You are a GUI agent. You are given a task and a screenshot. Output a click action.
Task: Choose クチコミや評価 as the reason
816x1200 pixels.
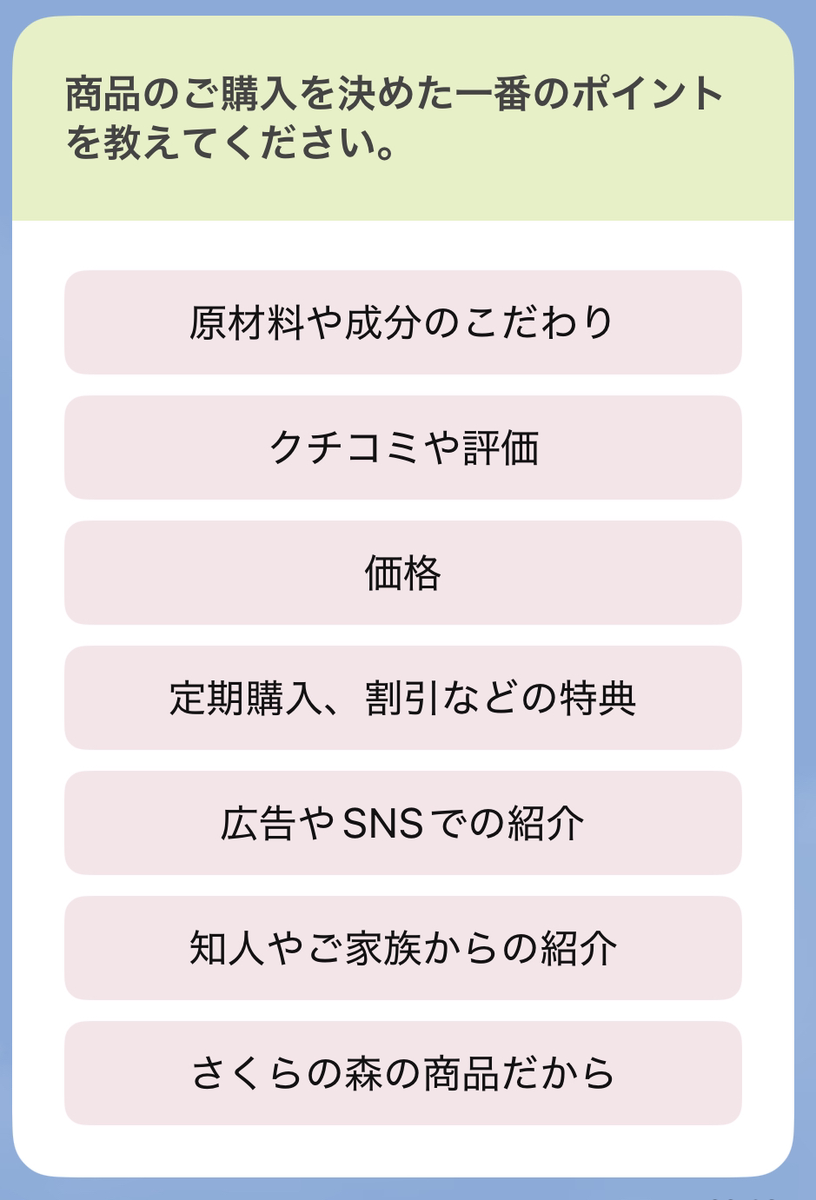click(403, 448)
